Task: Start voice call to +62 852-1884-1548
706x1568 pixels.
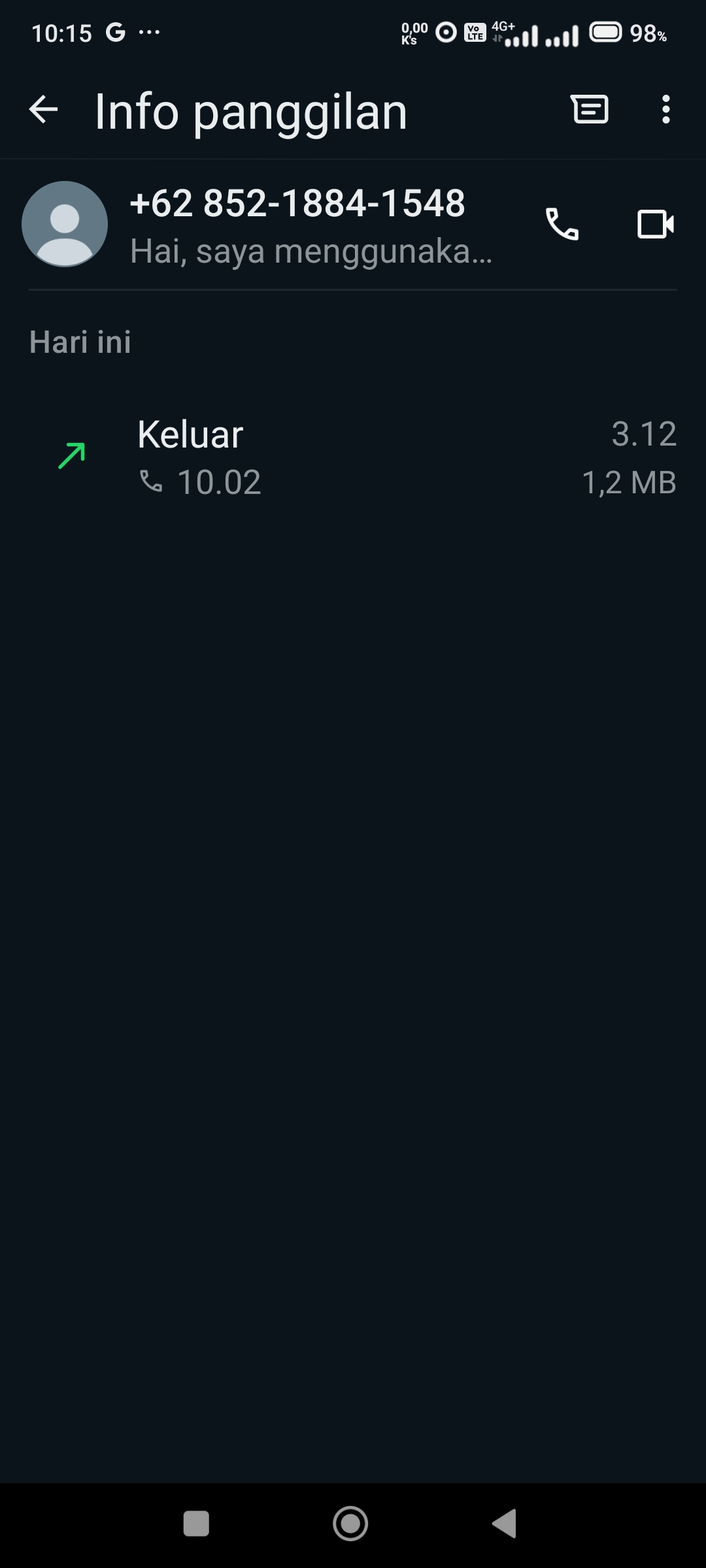Action: tap(562, 224)
